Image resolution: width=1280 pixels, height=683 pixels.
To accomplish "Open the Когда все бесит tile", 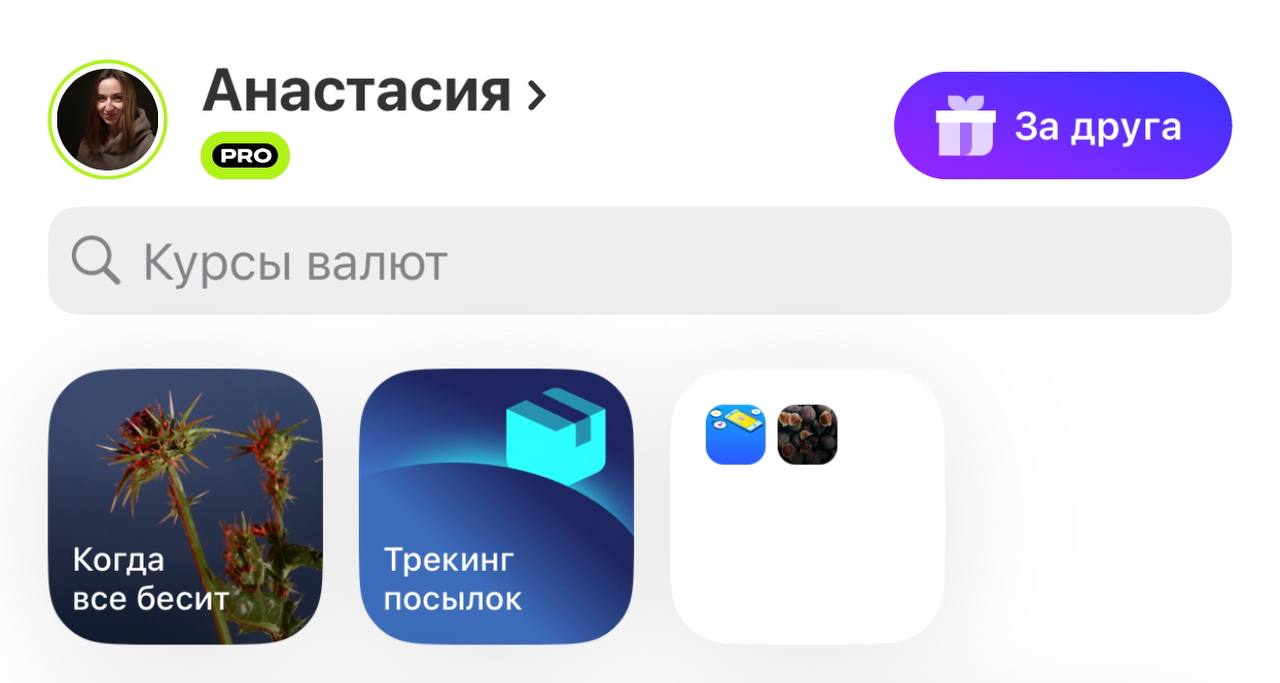I will click(186, 506).
